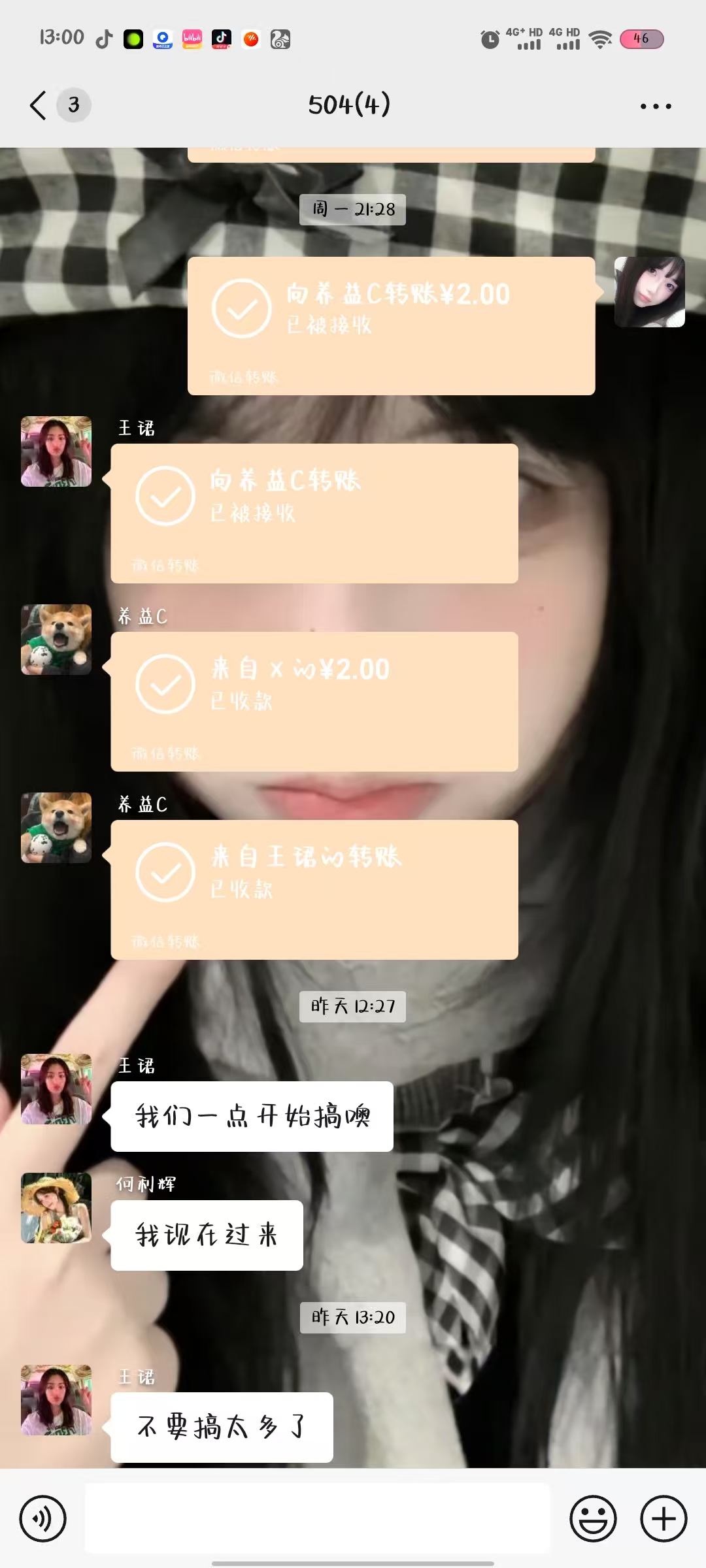
Task: Tap the message input field
Action: point(318,1518)
